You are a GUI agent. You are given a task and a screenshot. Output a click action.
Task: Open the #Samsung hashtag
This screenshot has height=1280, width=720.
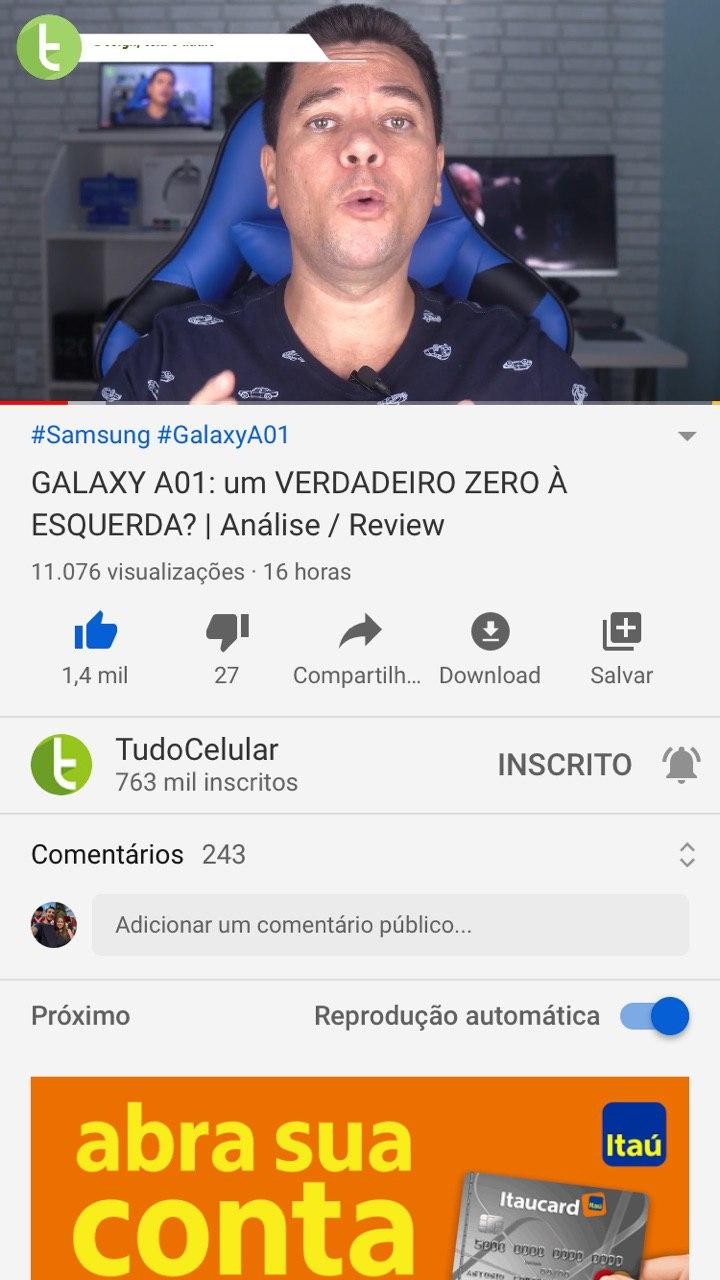click(x=90, y=435)
